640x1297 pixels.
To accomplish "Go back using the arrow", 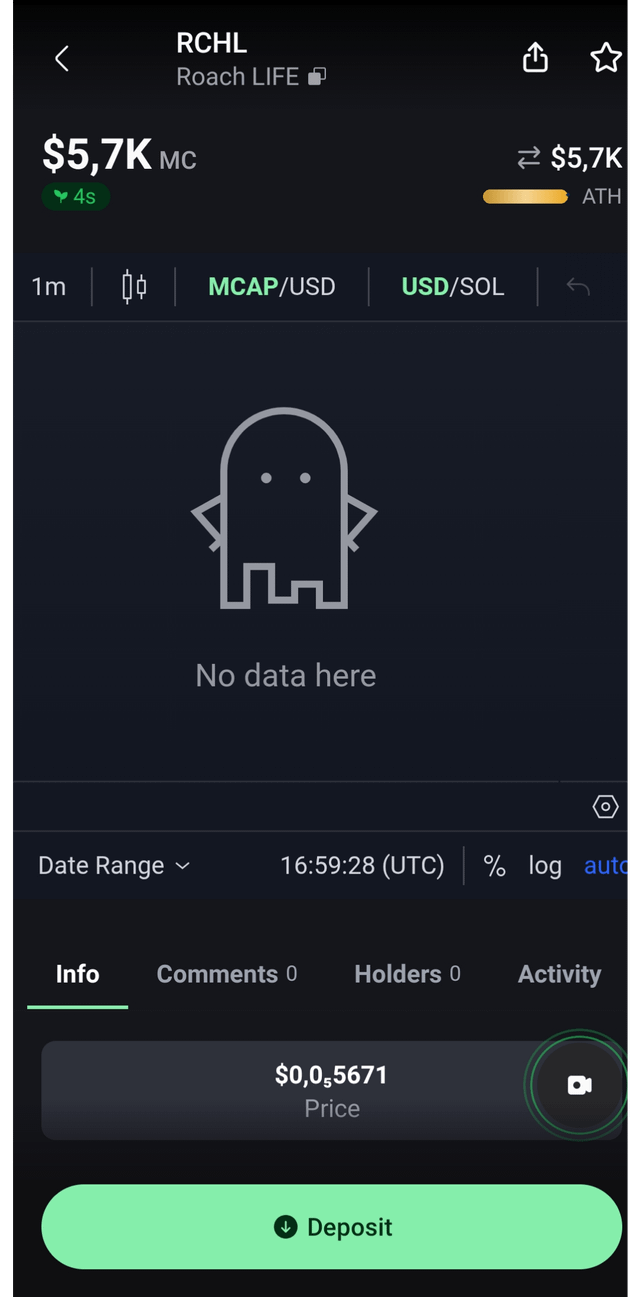I will pyautogui.click(x=62, y=59).
